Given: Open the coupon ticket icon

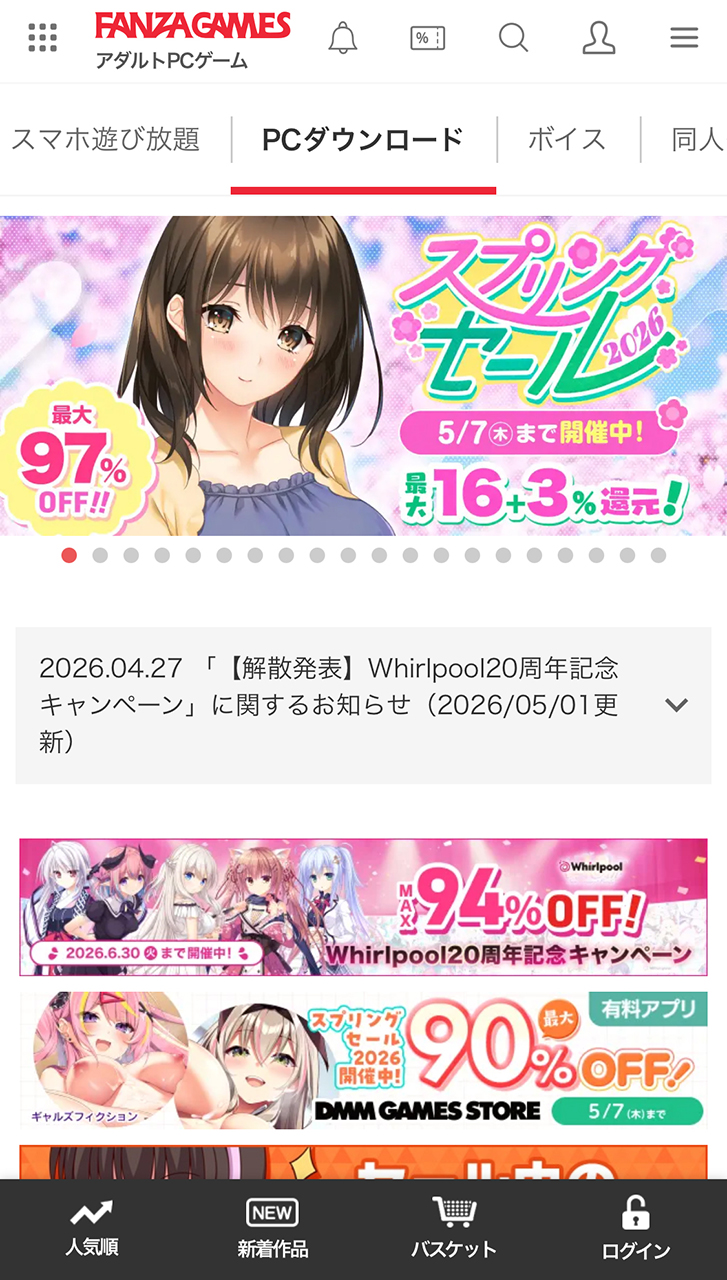Looking at the screenshot, I should point(428,38).
